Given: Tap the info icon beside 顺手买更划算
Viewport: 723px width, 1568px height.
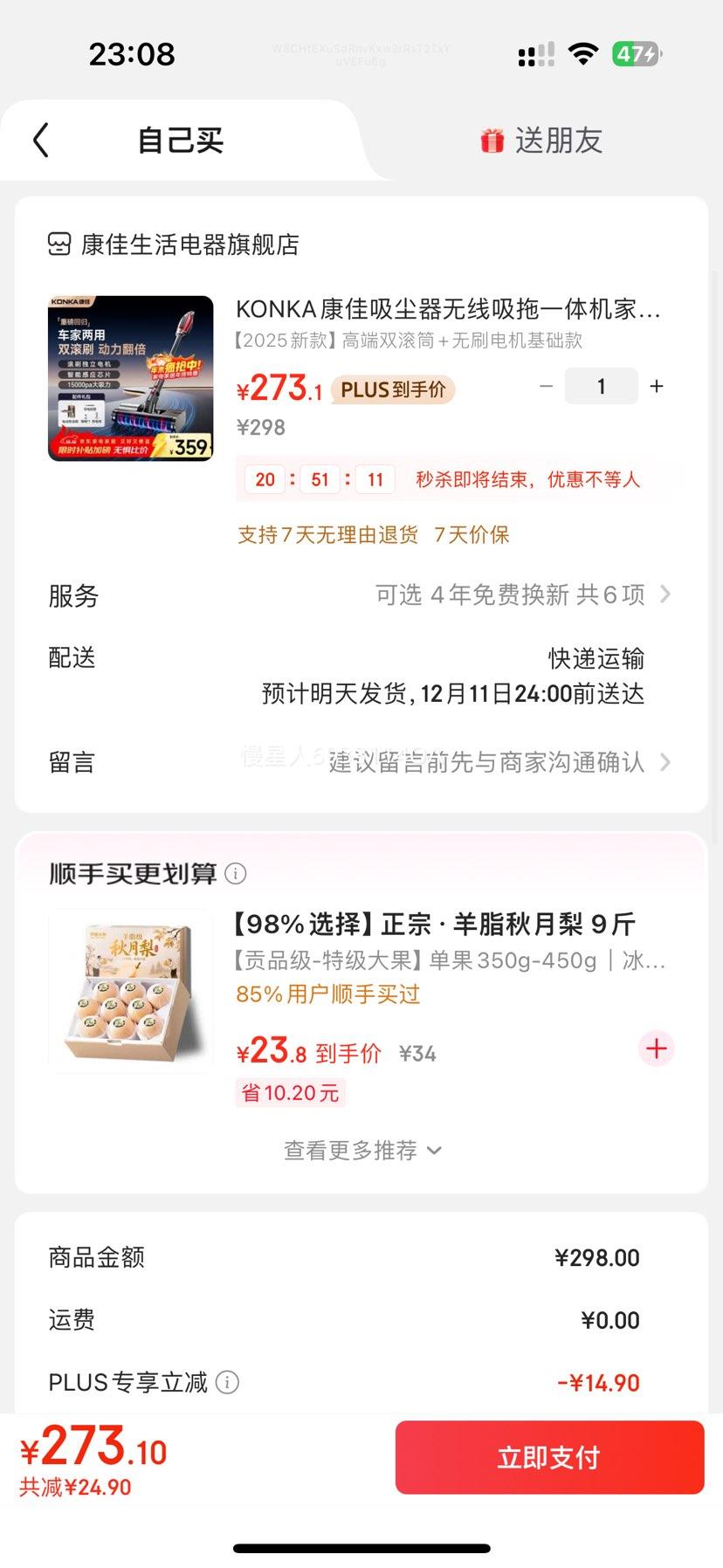Looking at the screenshot, I should [x=236, y=873].
